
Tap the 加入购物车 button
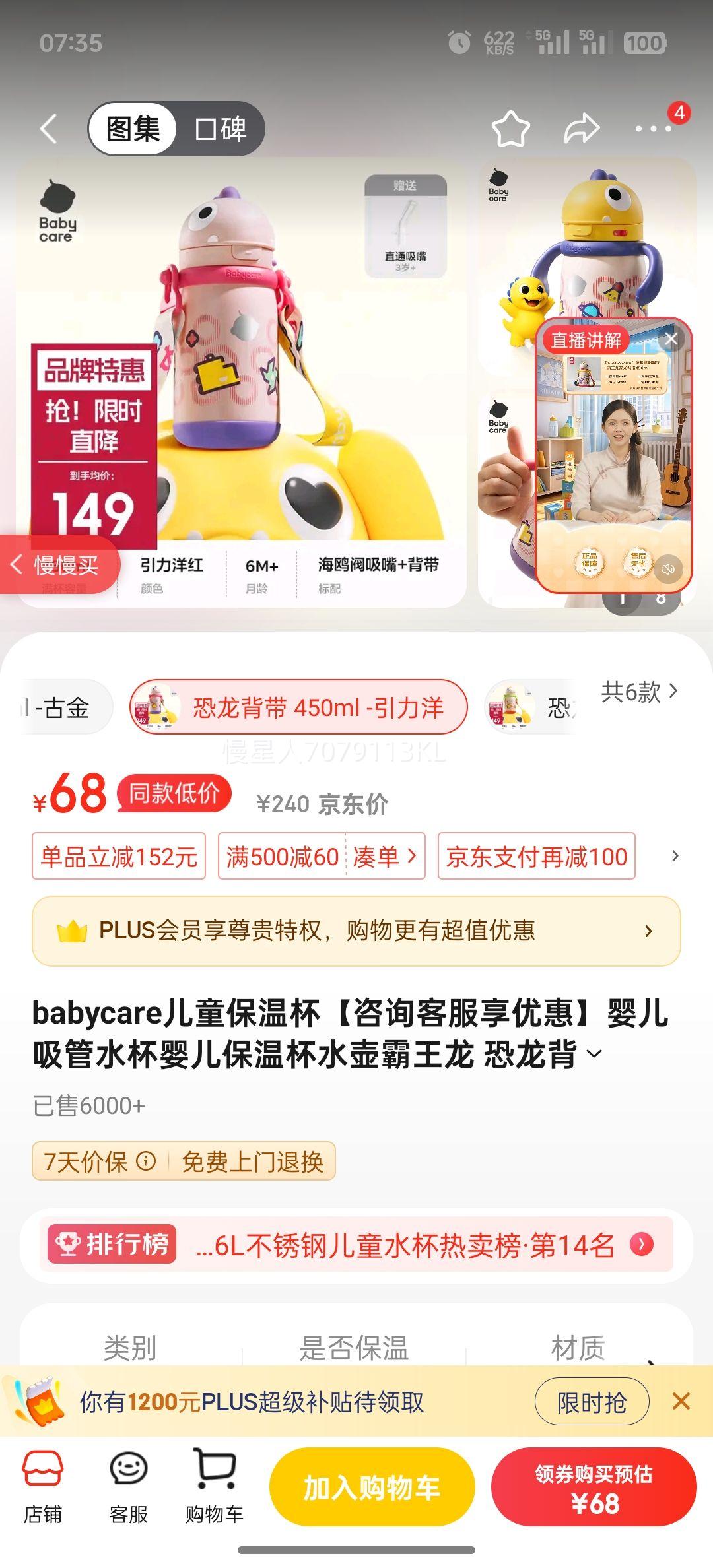click(x=372, y=1487)
